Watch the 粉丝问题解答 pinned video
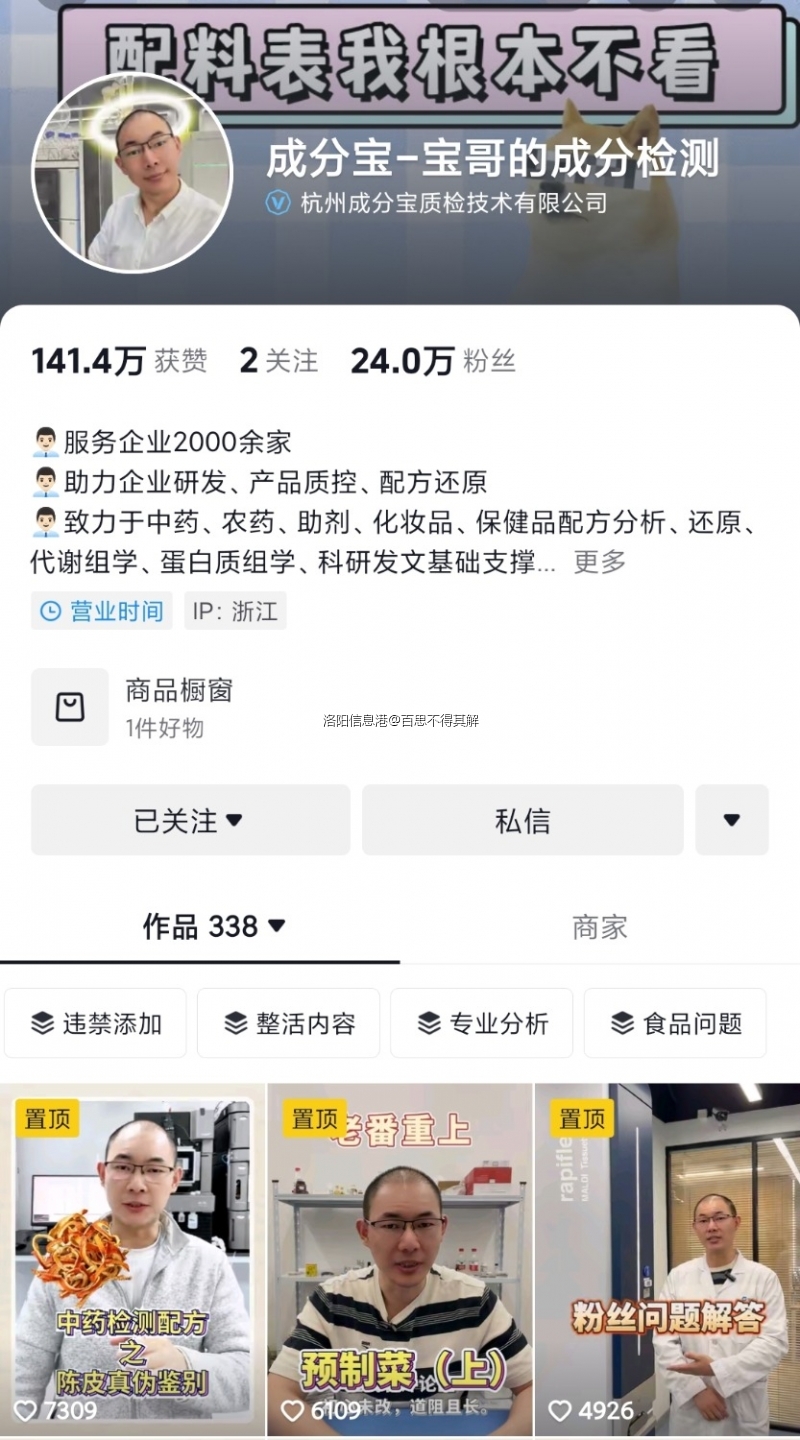 pos(667,1260)
